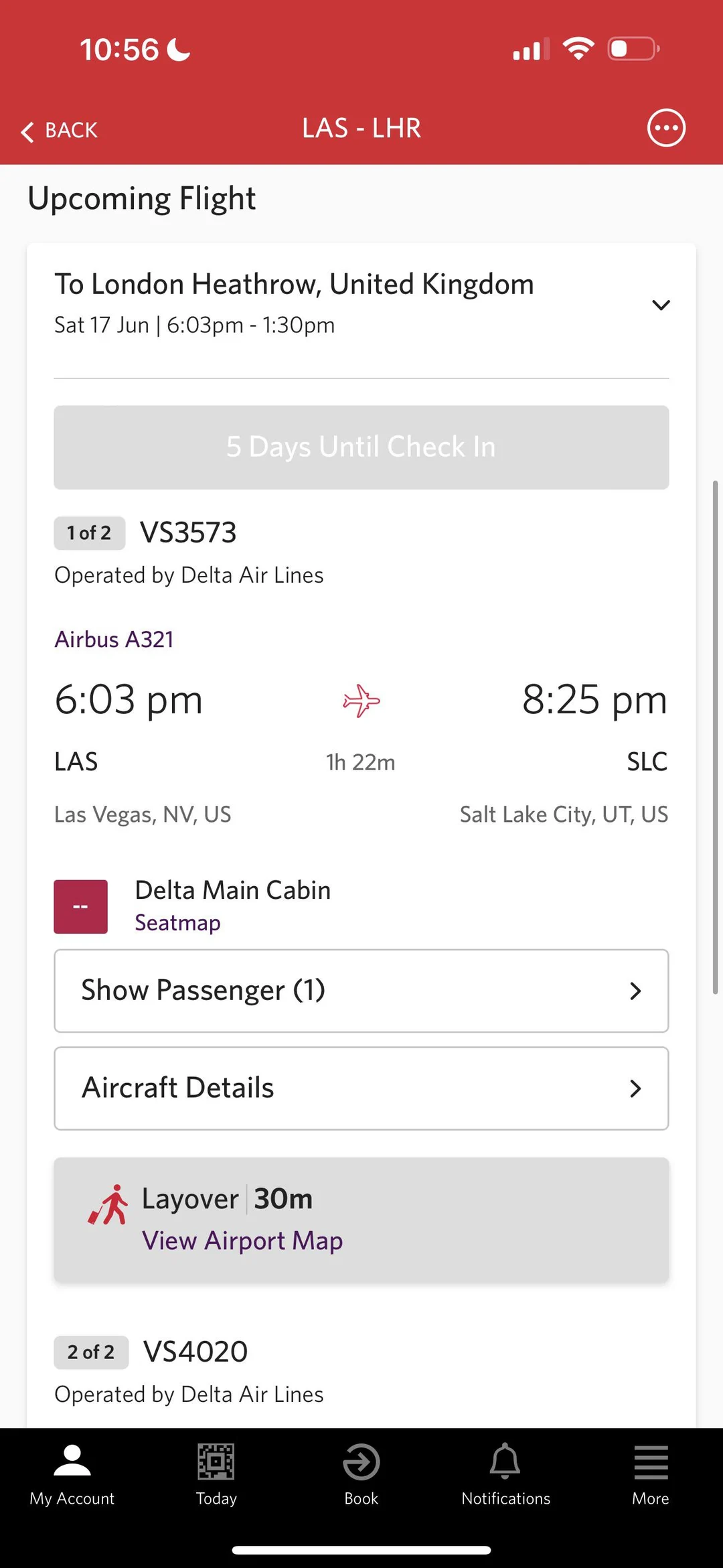Image resolution: width=723 pixels, height=1568 pixels.
Task: Tap the More menu icon
Action: tap(650, 1476)
